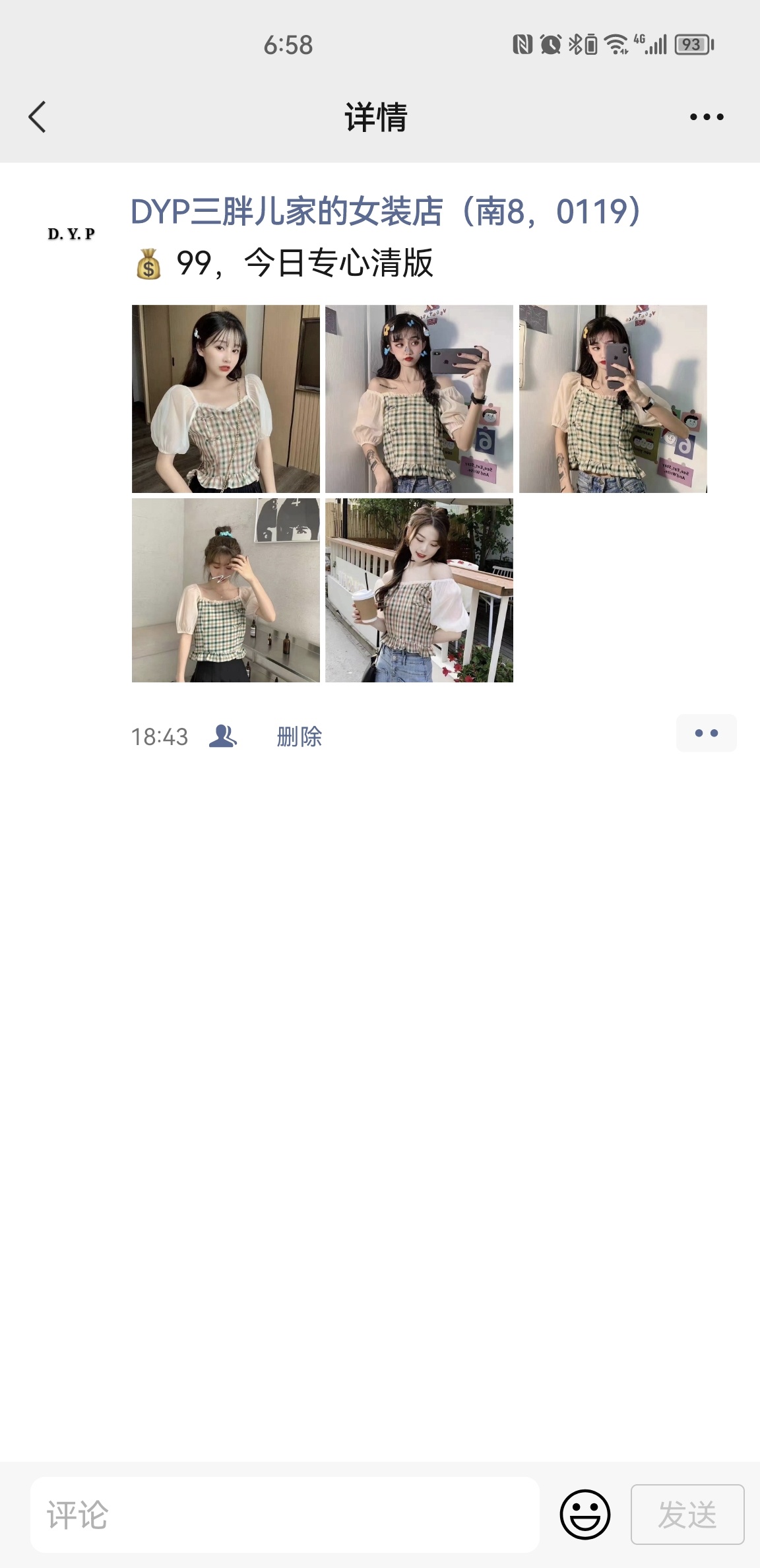
Task: Delete this post via 删除
Action: (299, 736)
